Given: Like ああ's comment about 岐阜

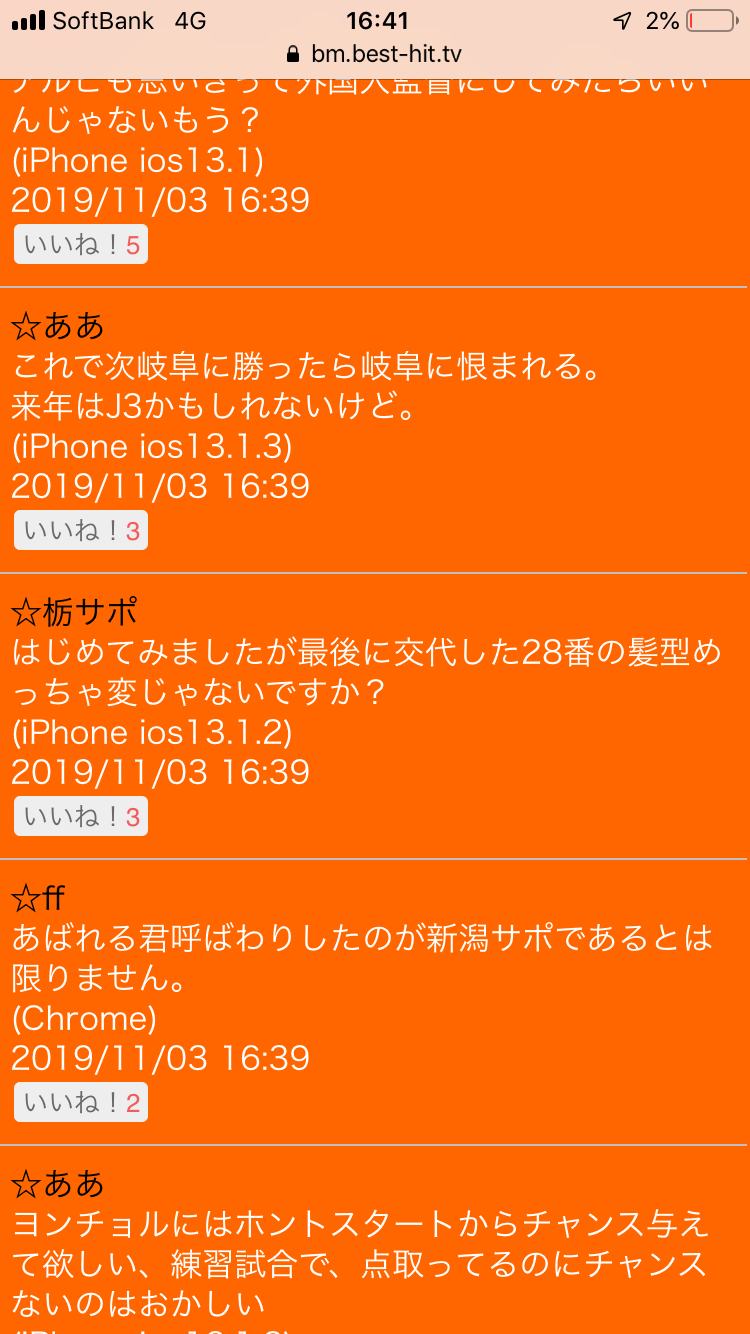Looking at the screenshot, I should coord(81,531).
